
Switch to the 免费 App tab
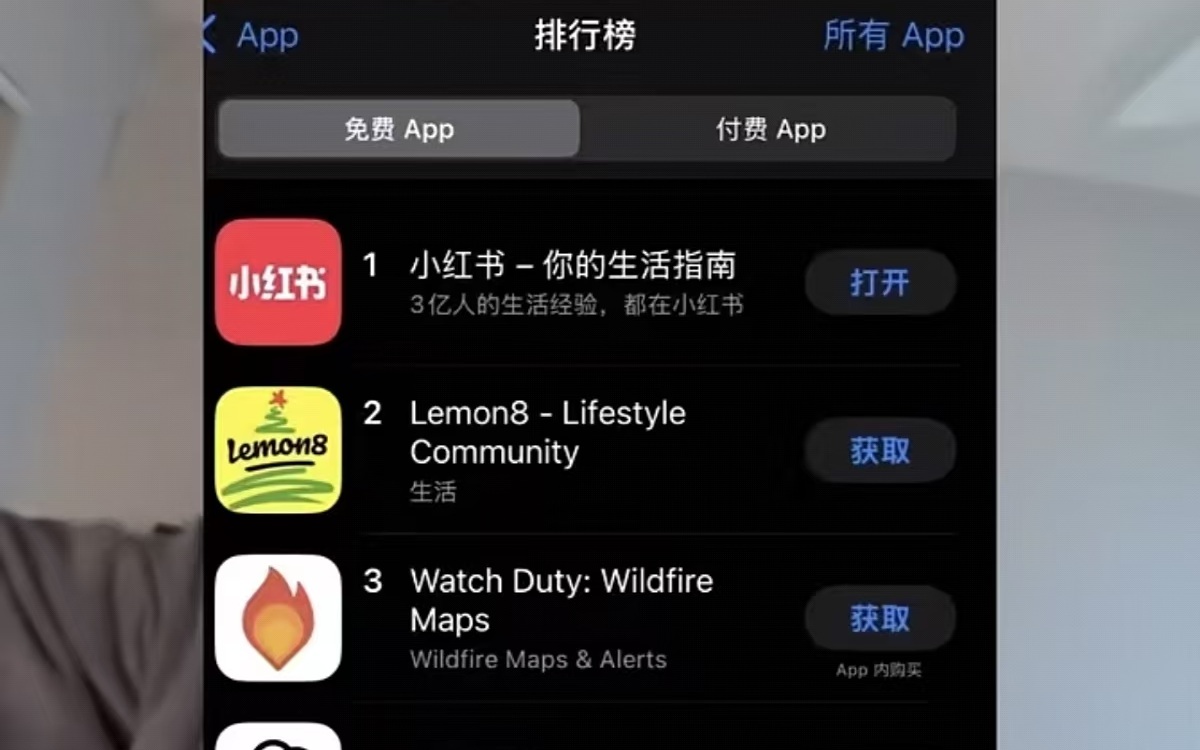click(399, 129)
